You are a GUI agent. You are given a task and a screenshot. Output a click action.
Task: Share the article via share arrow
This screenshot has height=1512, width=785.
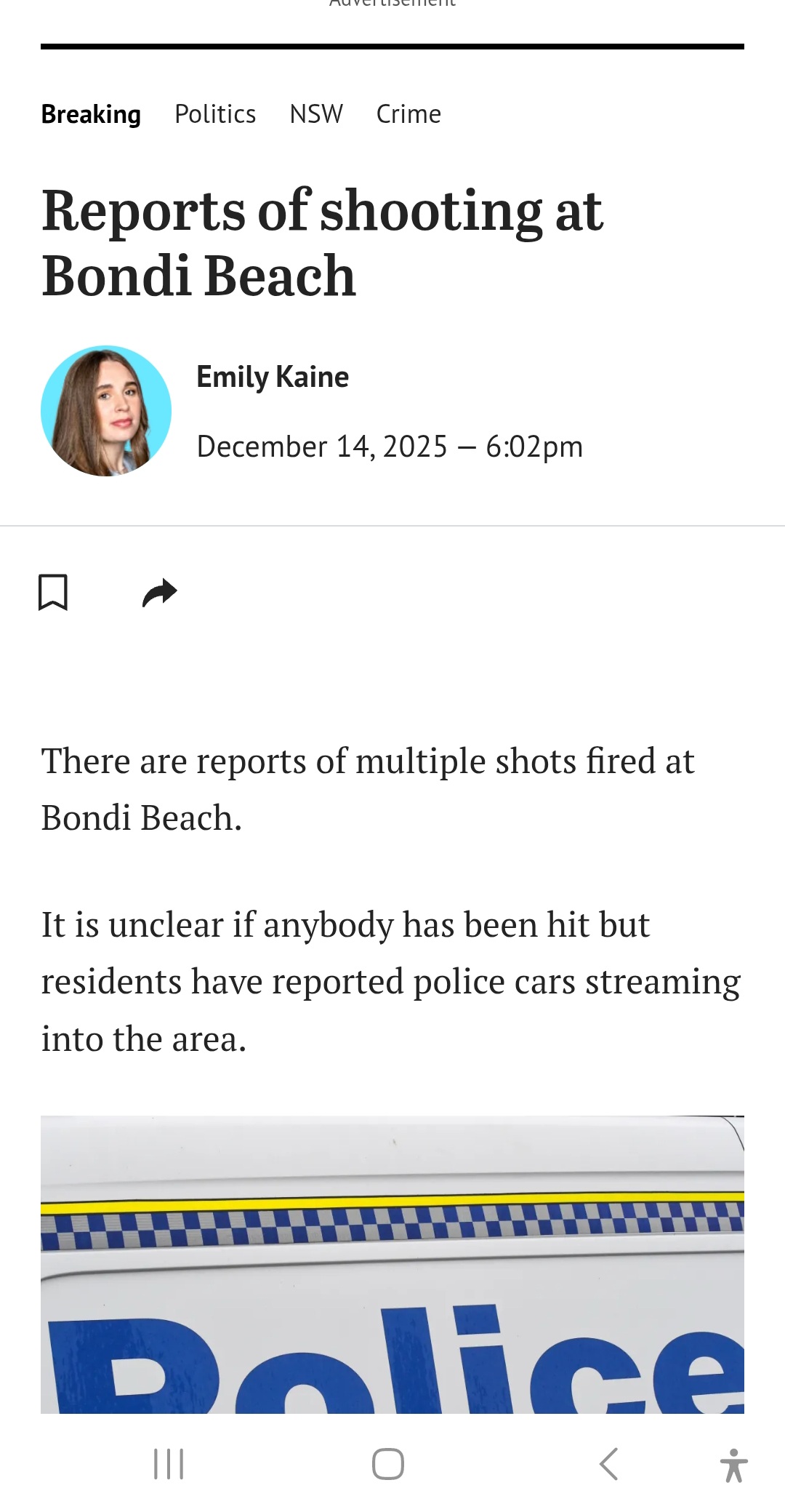pos(160,592)
